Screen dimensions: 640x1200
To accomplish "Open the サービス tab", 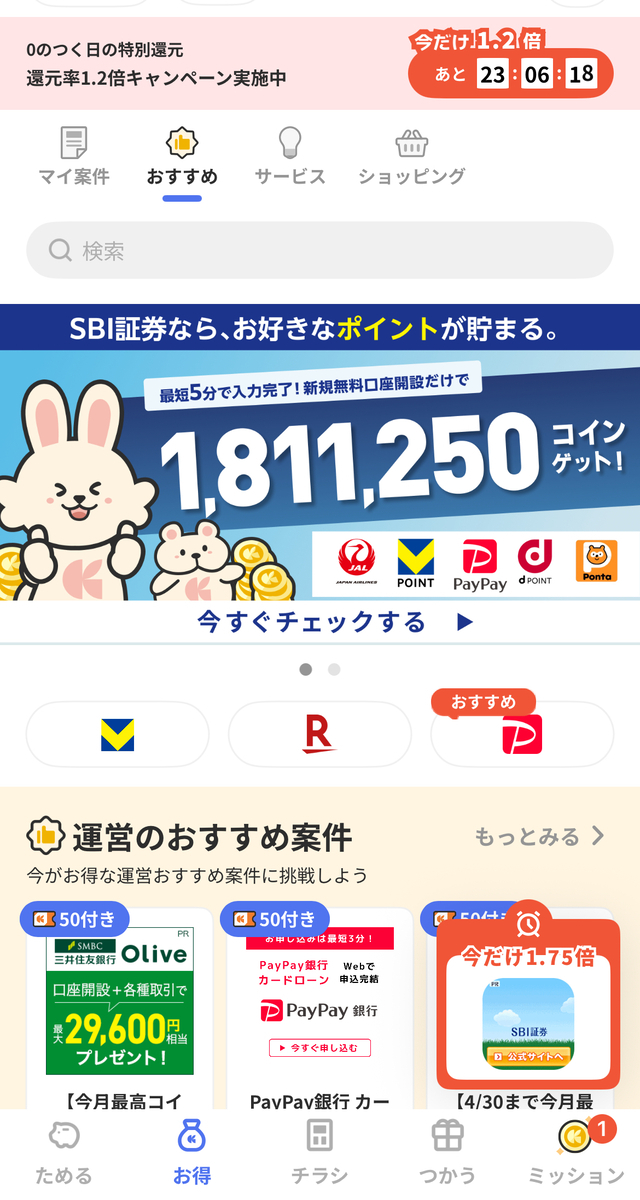I will pos(290,158).
